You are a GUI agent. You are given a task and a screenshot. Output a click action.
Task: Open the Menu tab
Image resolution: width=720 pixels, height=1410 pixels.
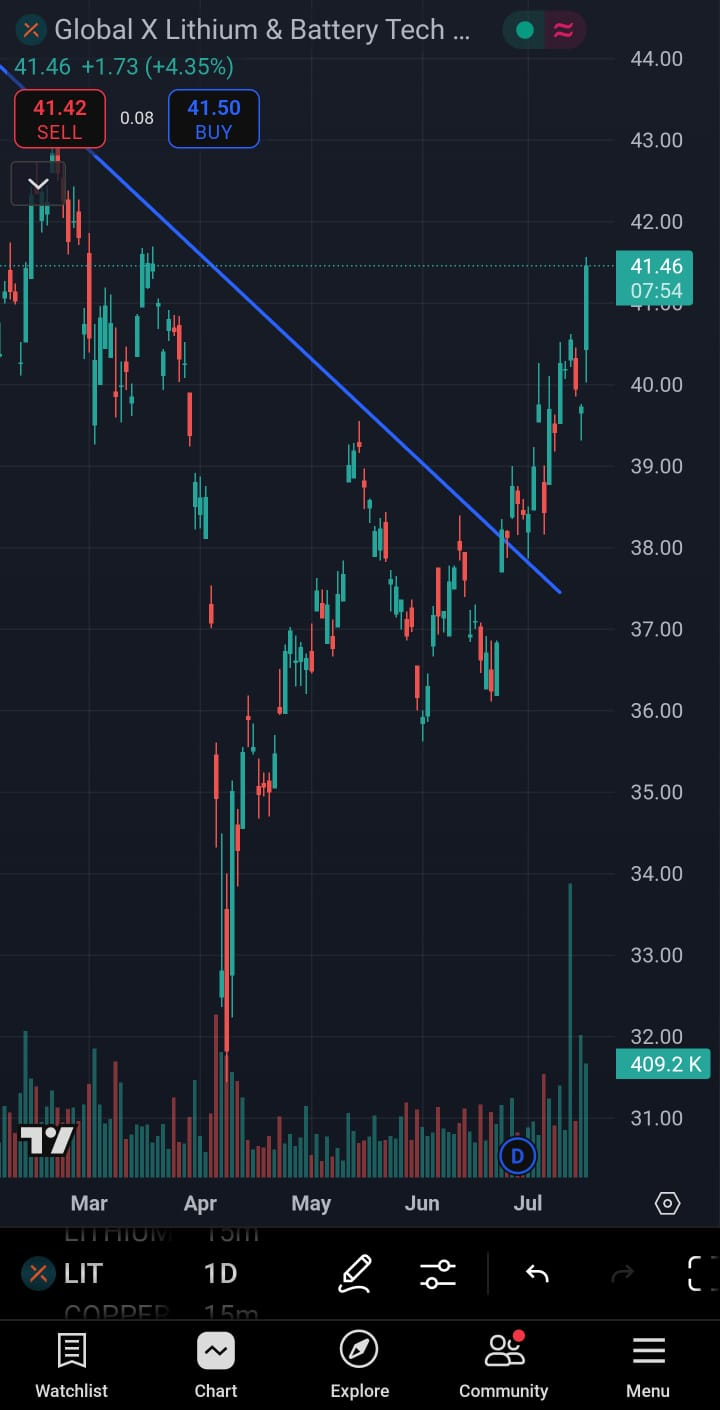(x=648, y=1365)
